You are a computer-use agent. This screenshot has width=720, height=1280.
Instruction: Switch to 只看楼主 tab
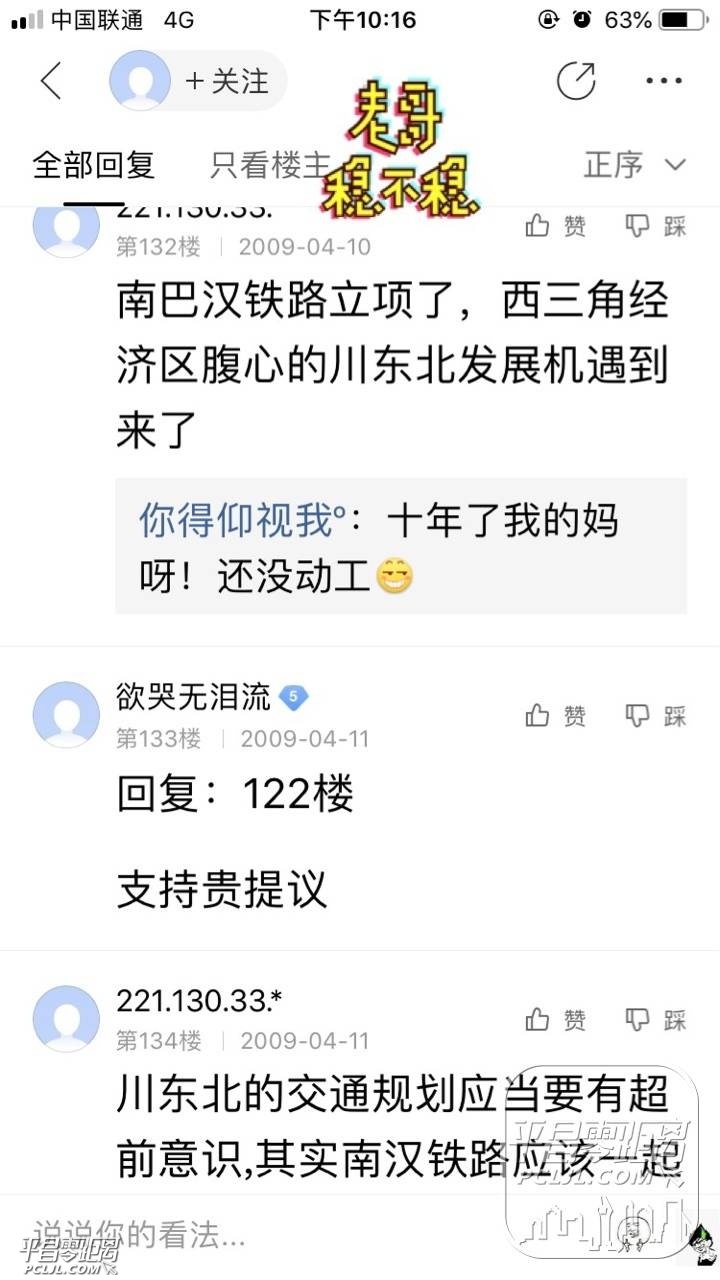coord(270,165)
